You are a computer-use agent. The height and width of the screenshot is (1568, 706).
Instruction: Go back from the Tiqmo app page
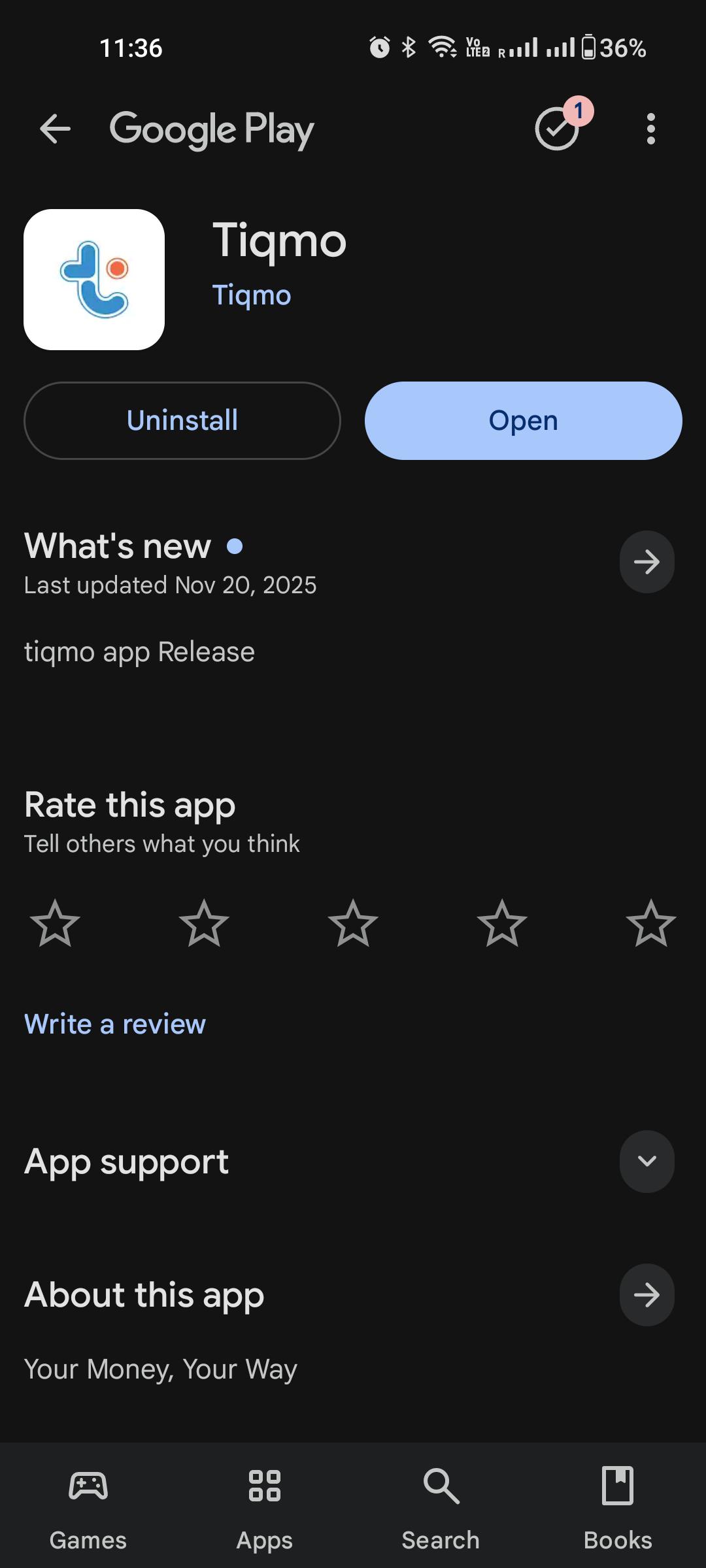click(55, 129)
